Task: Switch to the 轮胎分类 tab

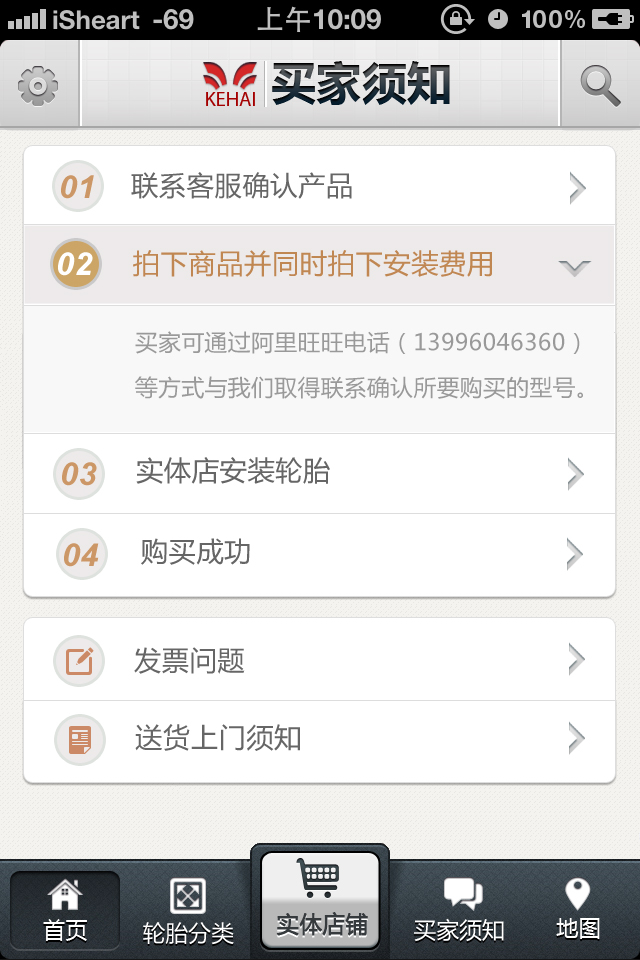Action: click(188, 910)
